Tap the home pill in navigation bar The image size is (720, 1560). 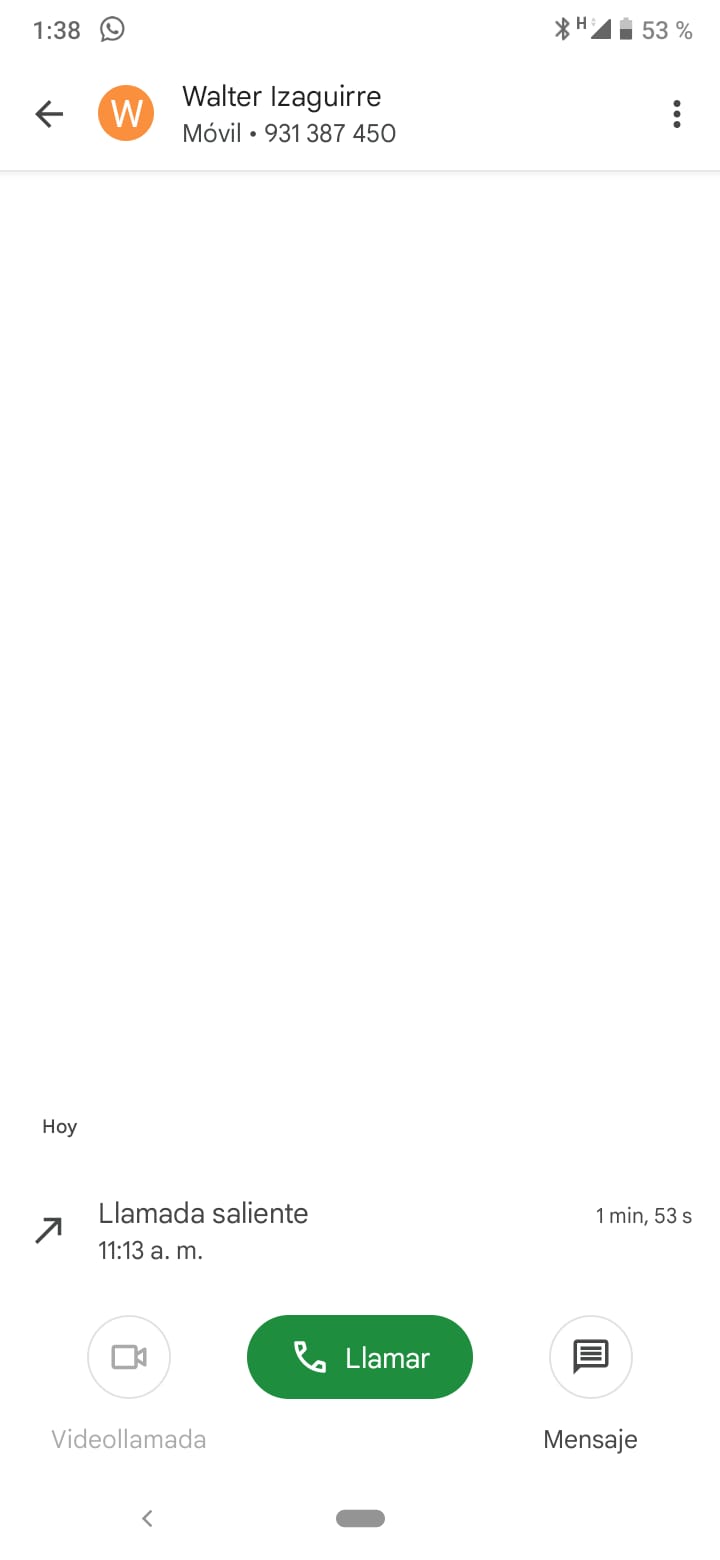point(360,1518)
